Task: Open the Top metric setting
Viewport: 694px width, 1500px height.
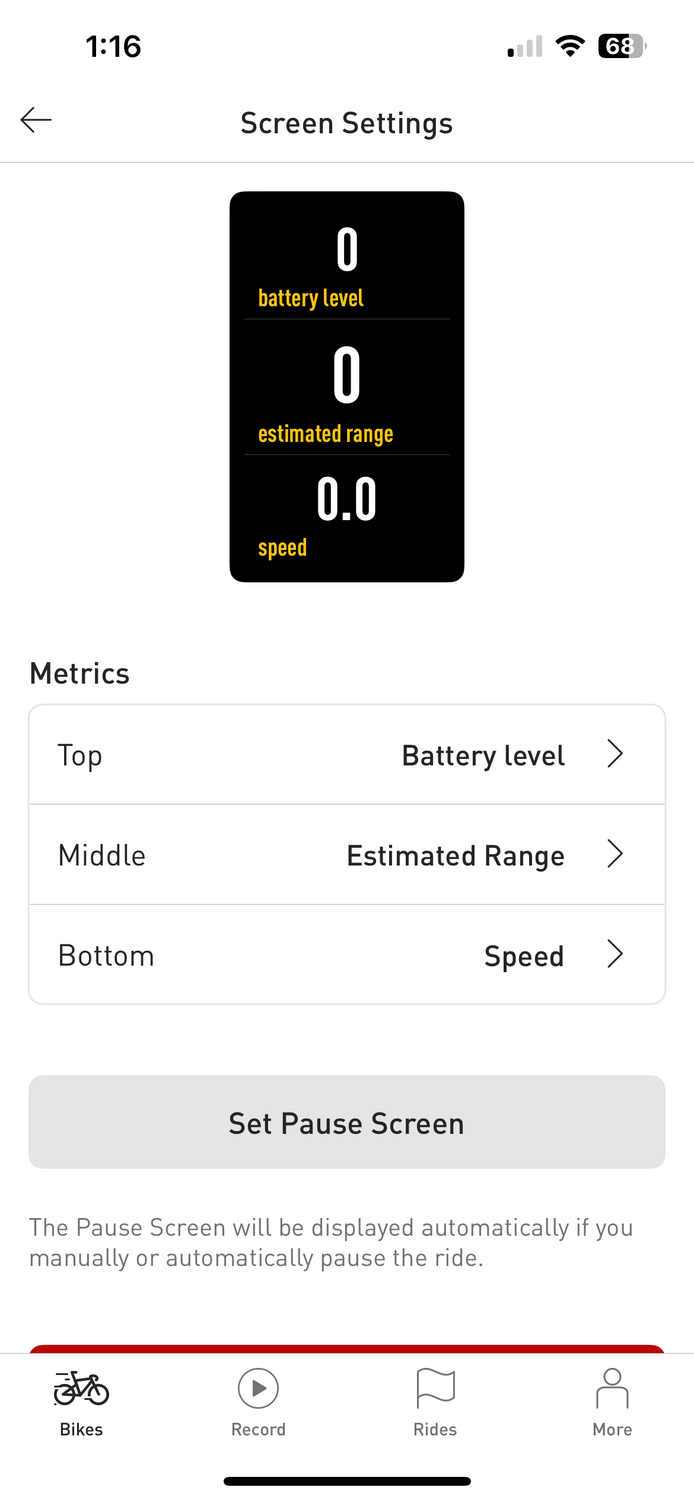Action: pos(346,755)
